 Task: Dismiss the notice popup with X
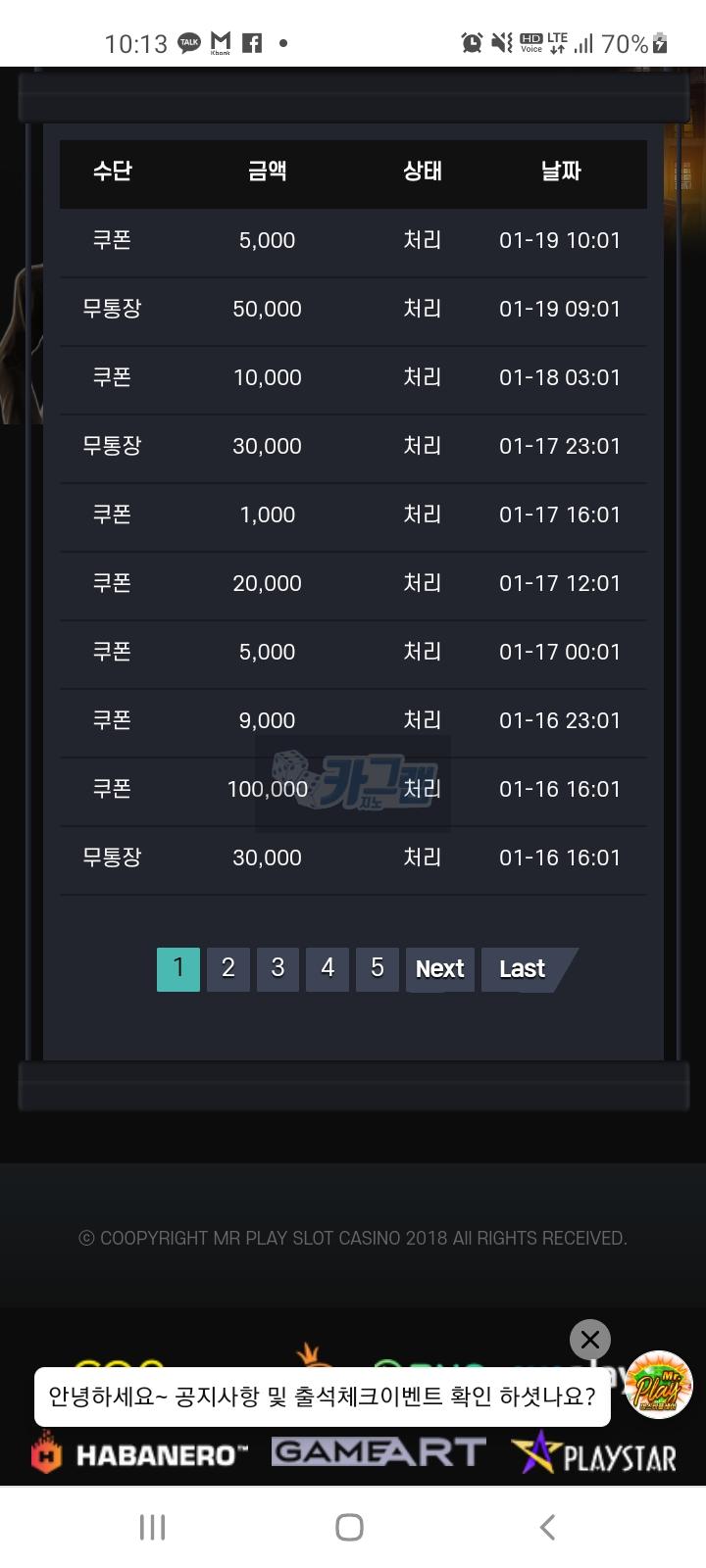[x=590, y=1340]
